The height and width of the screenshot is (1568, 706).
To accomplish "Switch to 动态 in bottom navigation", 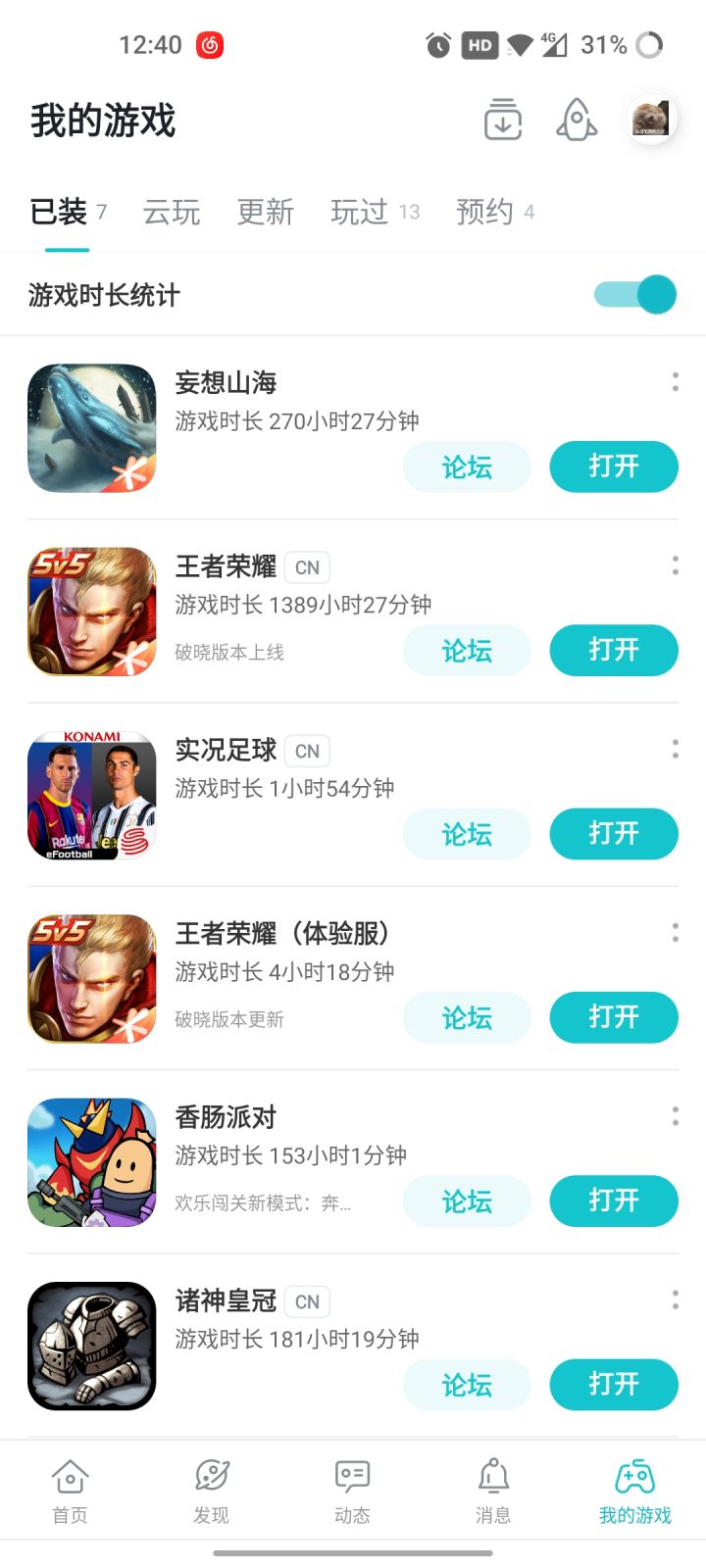I will [x=353, y=1491].
